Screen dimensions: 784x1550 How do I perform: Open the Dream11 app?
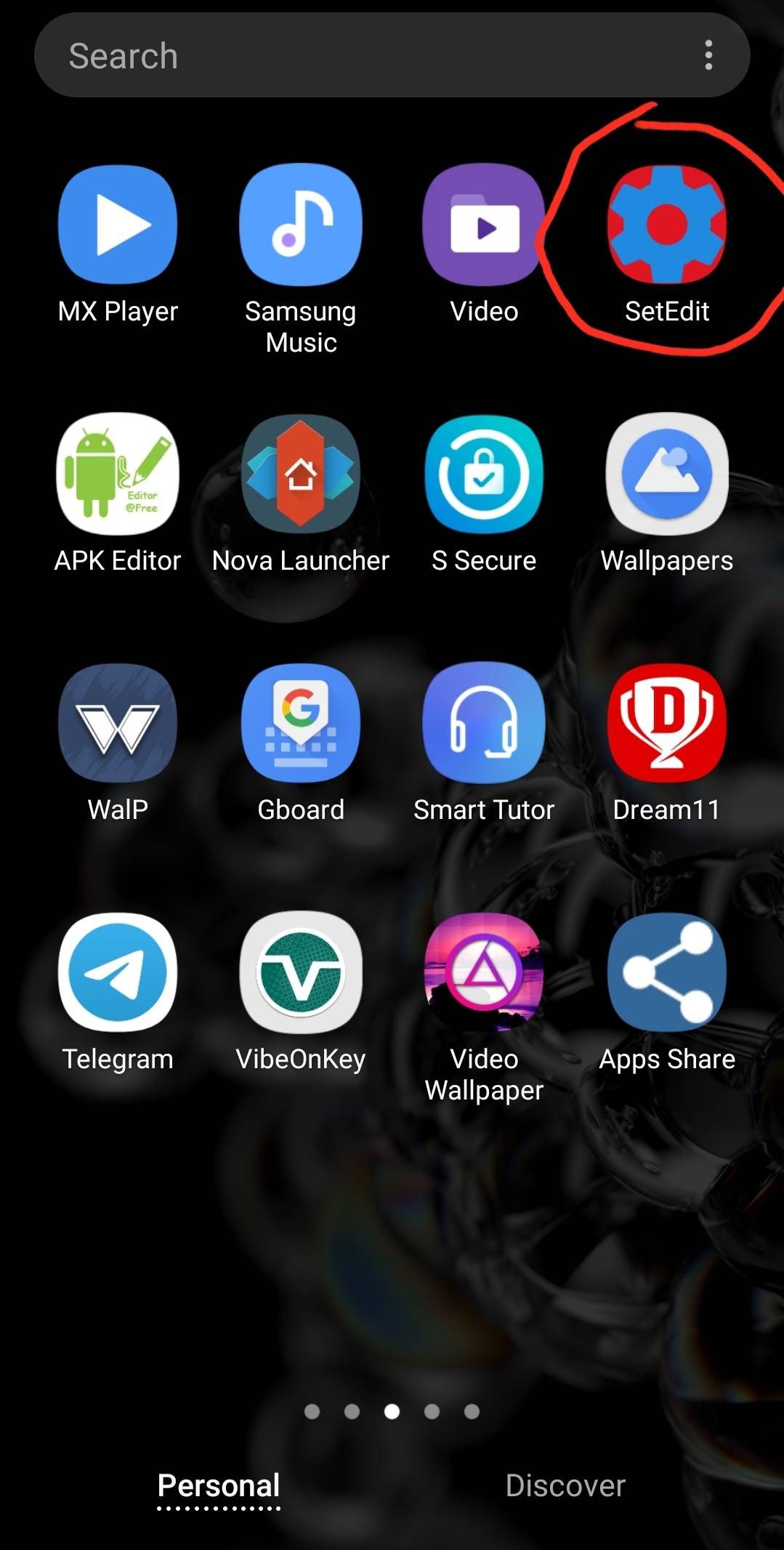tap(667, 723)
